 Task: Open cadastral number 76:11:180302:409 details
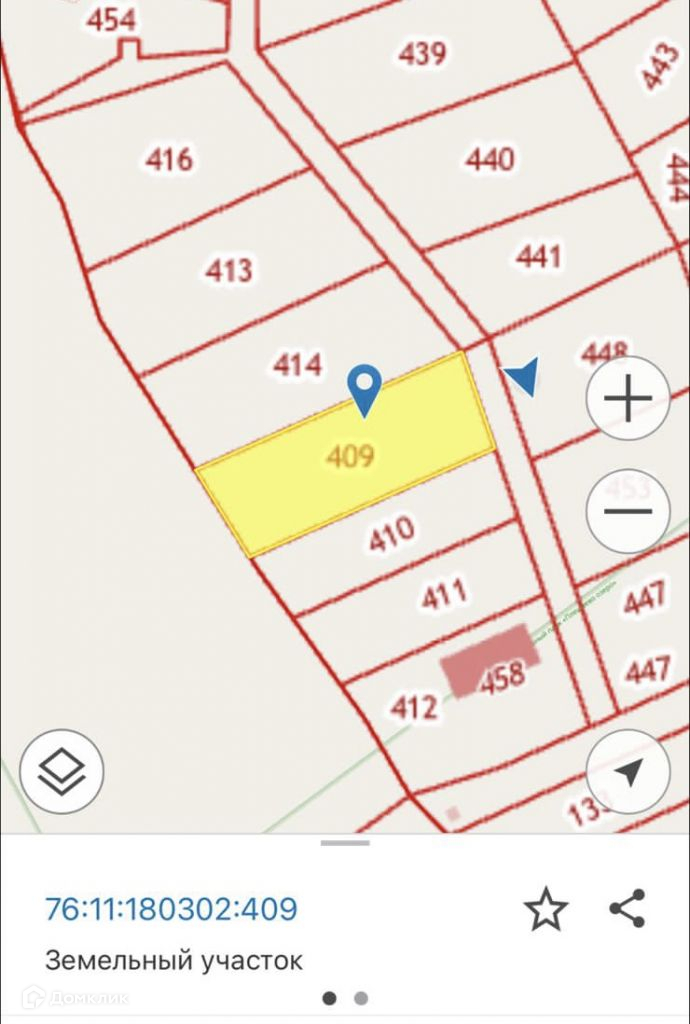[171, 909]
